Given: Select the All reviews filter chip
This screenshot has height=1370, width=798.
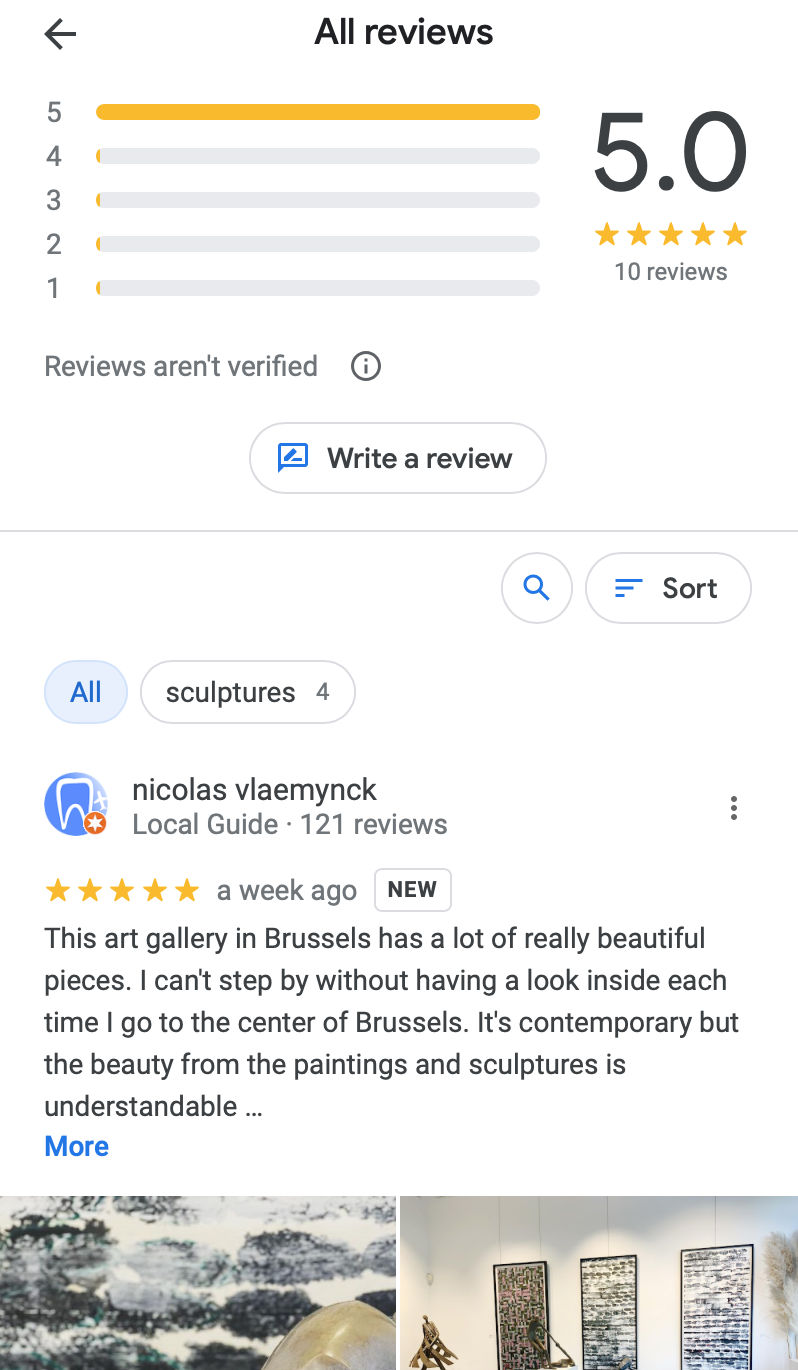Looking at the screenshot, I should pos(85,691).
